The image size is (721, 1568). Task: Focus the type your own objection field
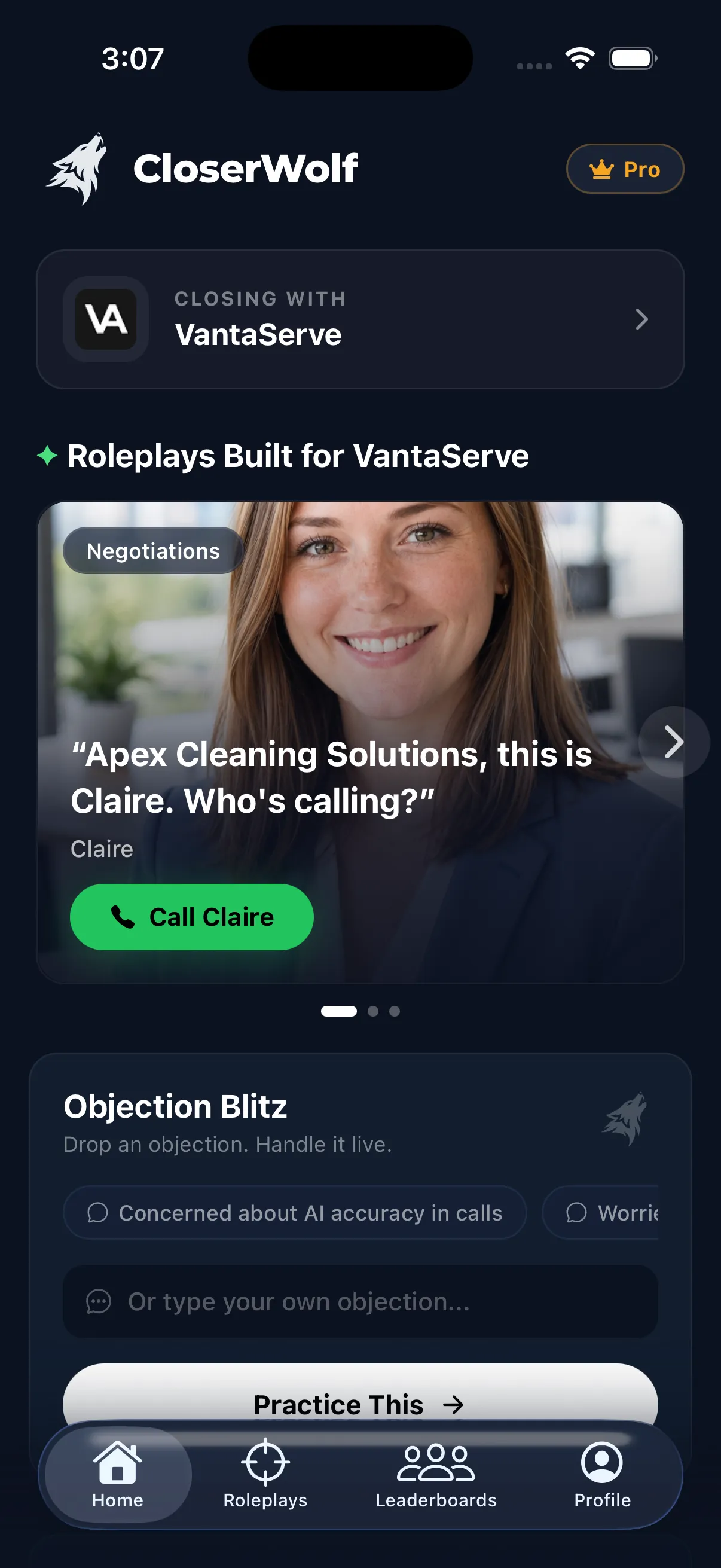[x=360, y=1301]
